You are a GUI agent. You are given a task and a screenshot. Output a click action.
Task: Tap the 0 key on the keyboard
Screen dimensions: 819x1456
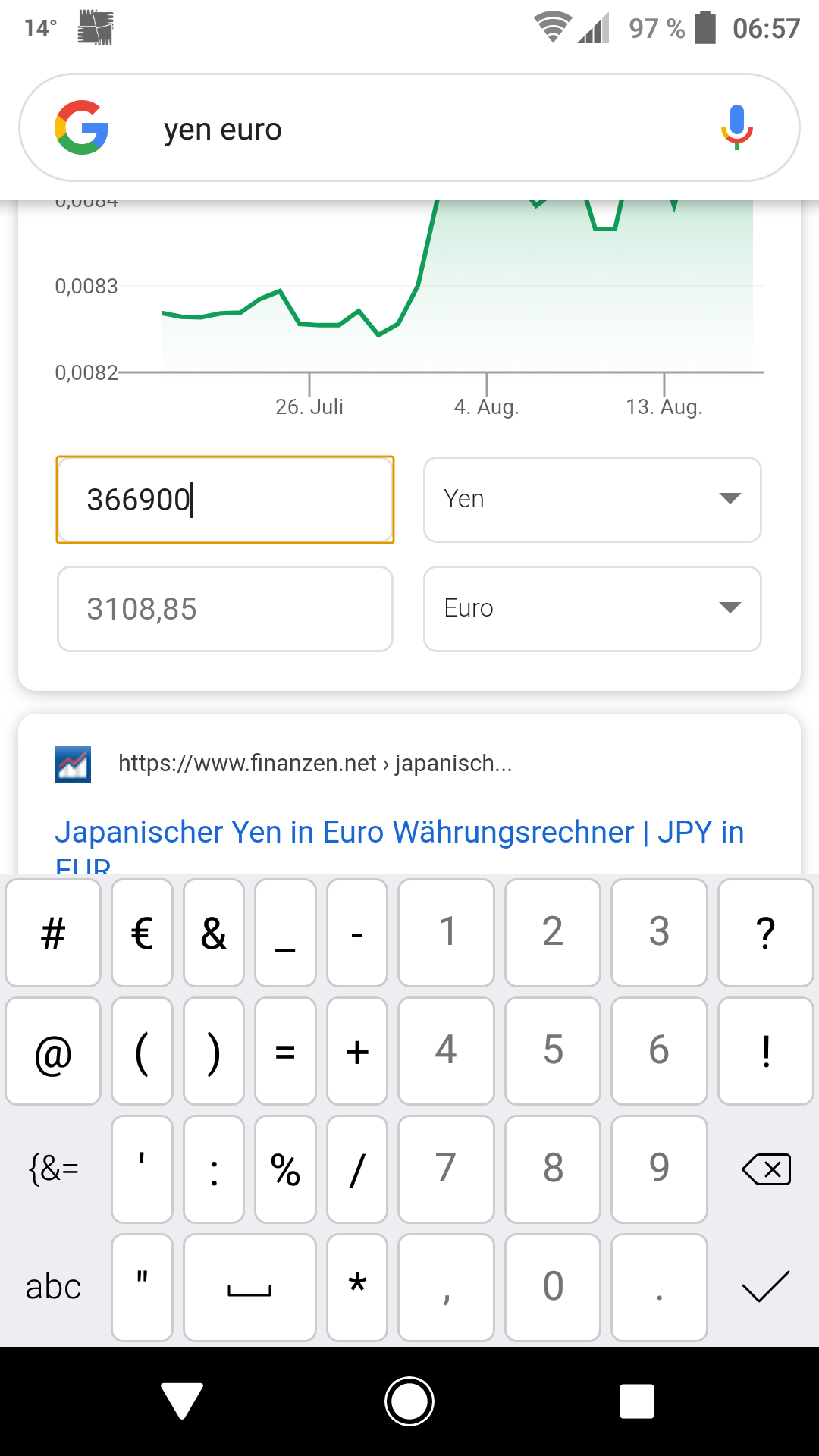coord(553,1287)
